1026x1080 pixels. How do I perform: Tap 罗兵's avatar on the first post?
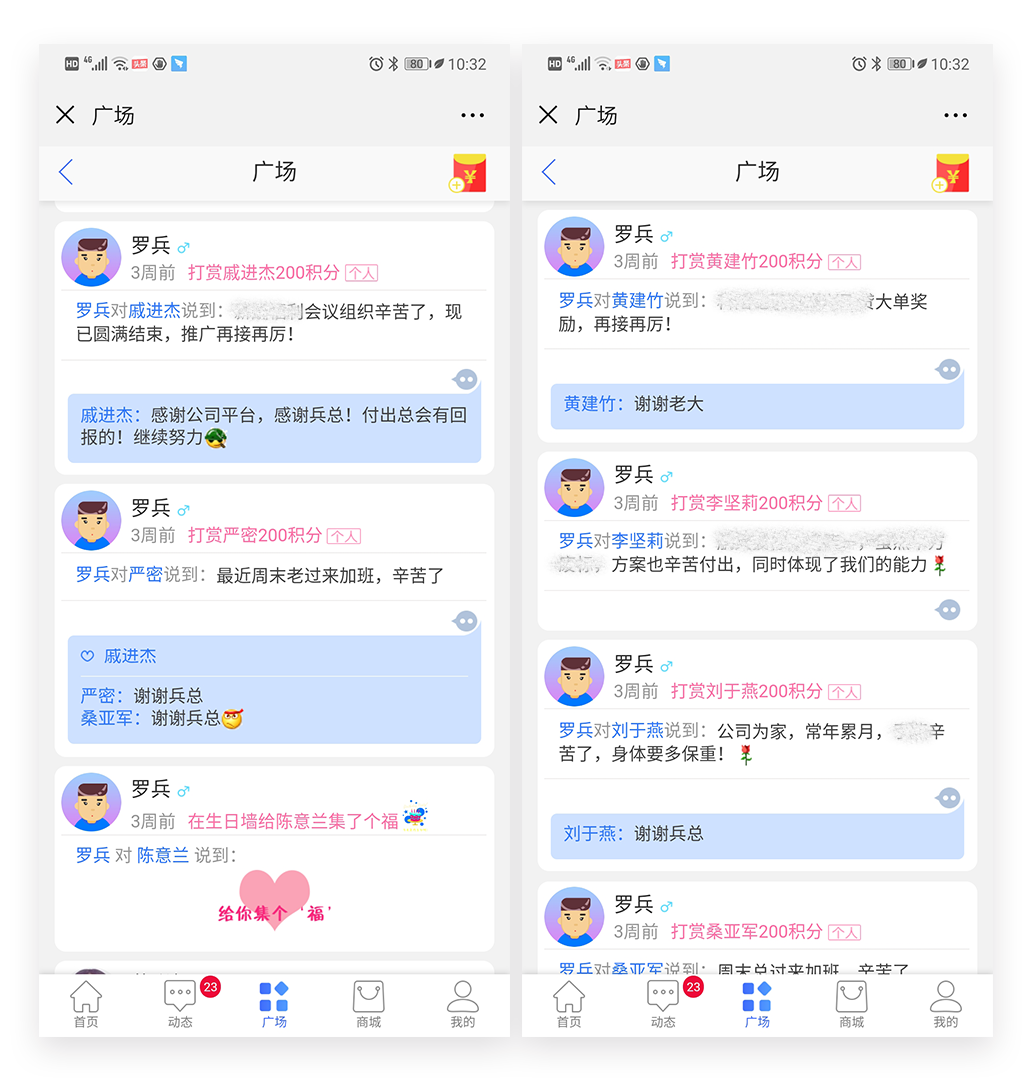[91, 256]
